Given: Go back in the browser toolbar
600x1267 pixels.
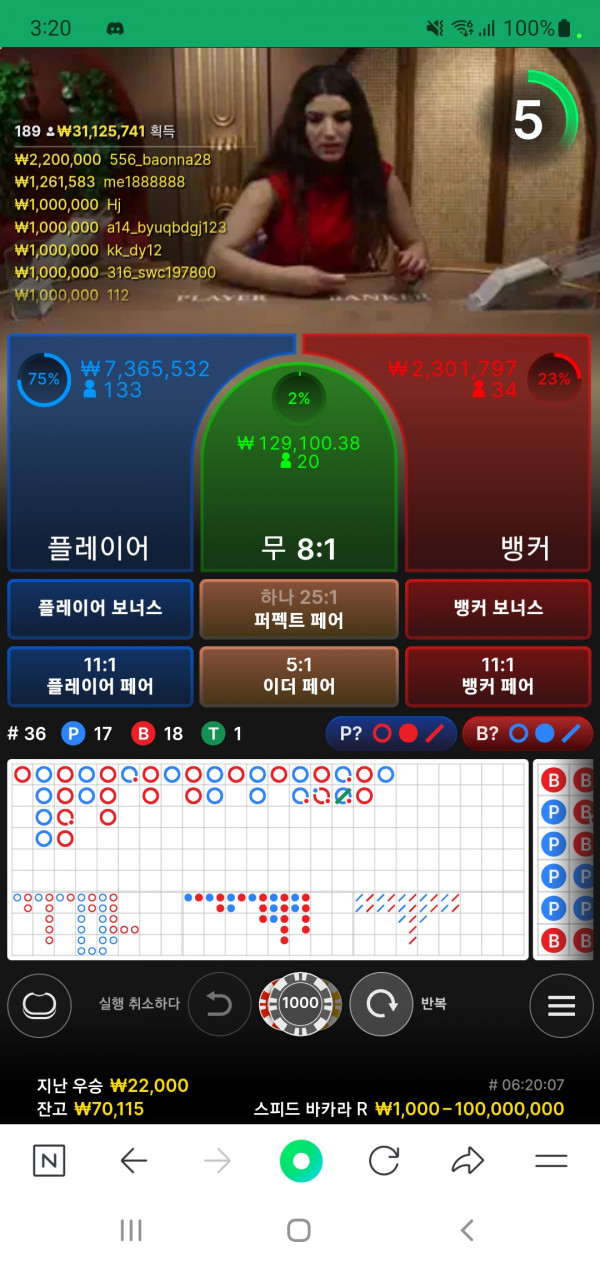Looking at the screenshot, I should pos(133,1160).
